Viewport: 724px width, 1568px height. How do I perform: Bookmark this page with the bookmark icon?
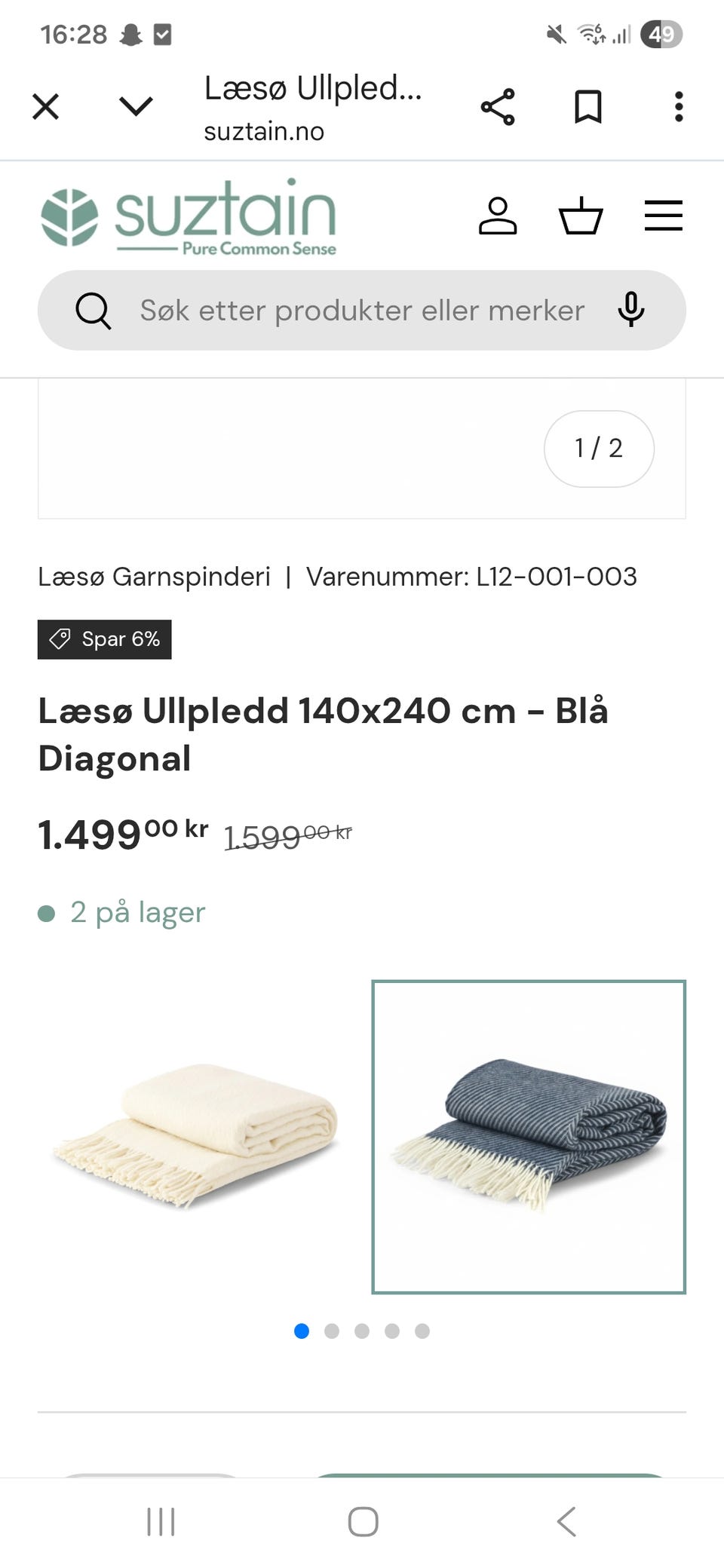(588, 106)
